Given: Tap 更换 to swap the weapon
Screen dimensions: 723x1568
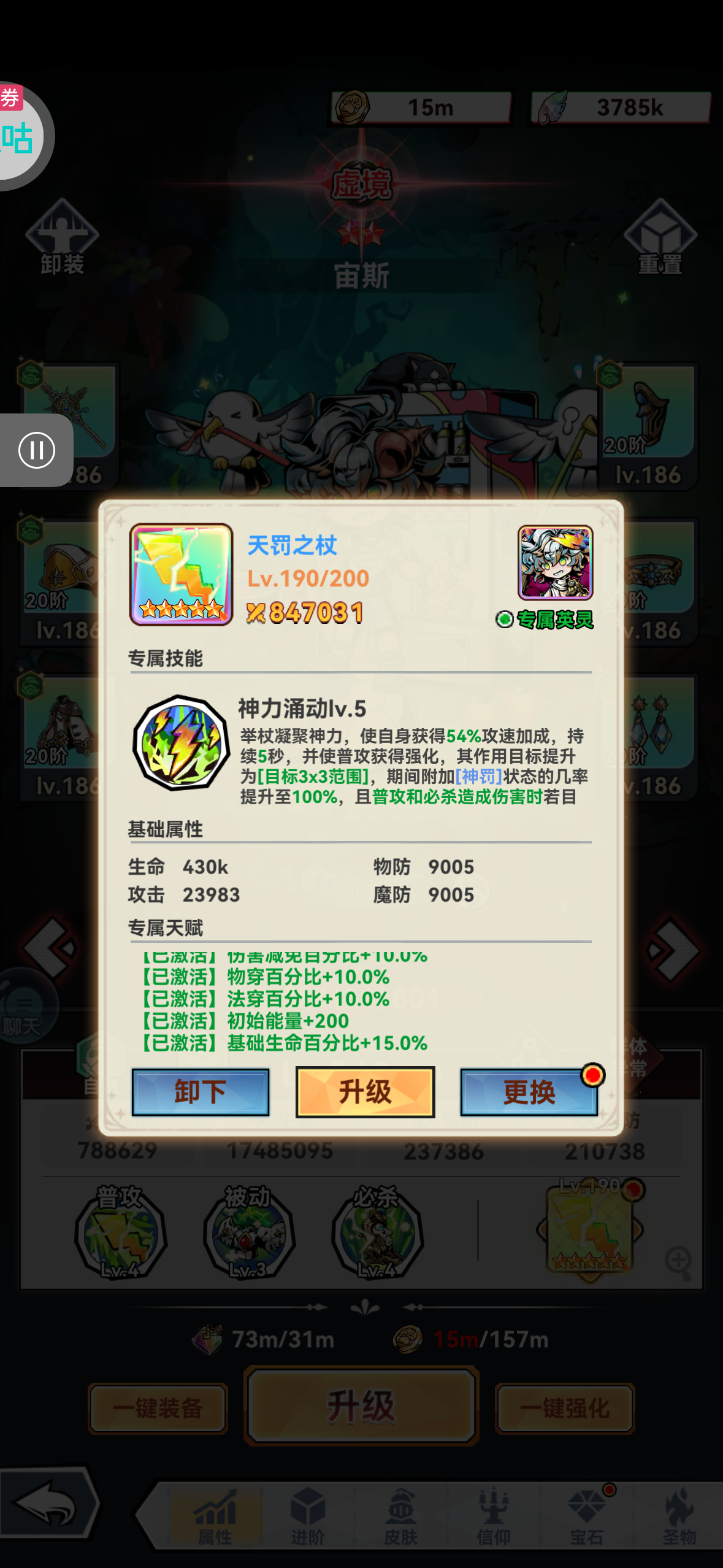Looking at the screenshot, I should [529, 1092].
